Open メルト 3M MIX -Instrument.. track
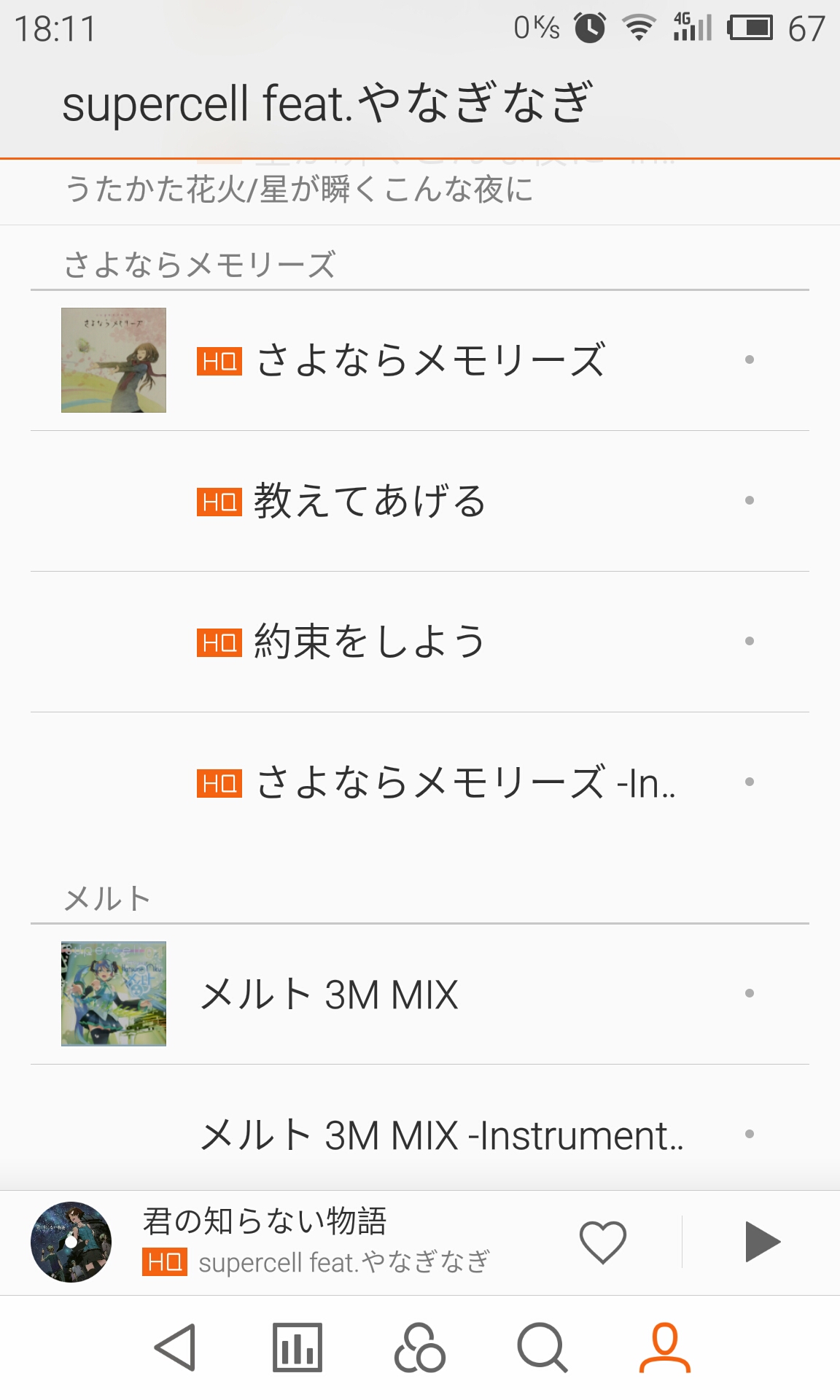Screen dimensions: 840x1400 coord(442,1135)
